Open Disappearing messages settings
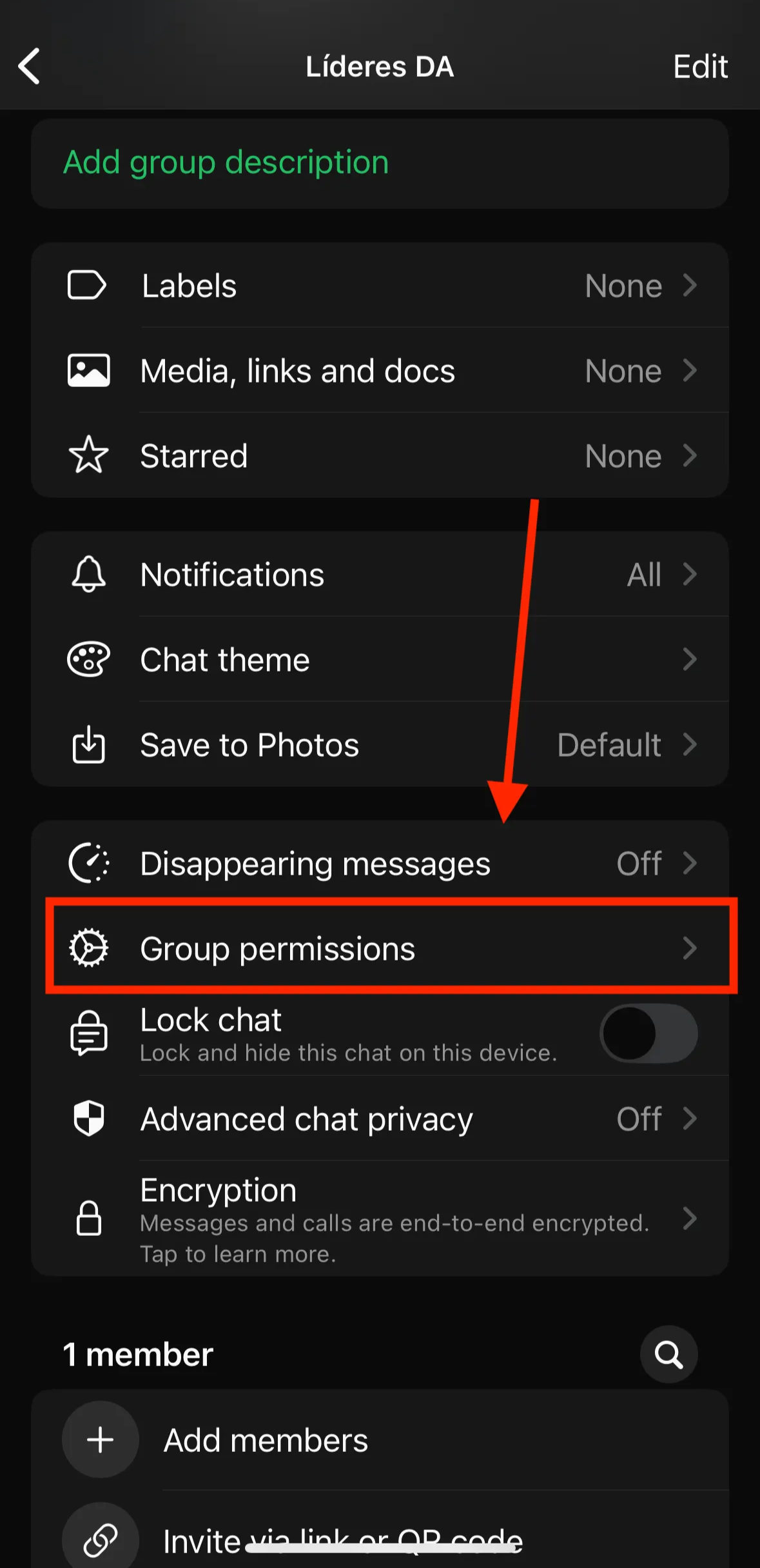The image size is (760, 1568). point(380,864)
